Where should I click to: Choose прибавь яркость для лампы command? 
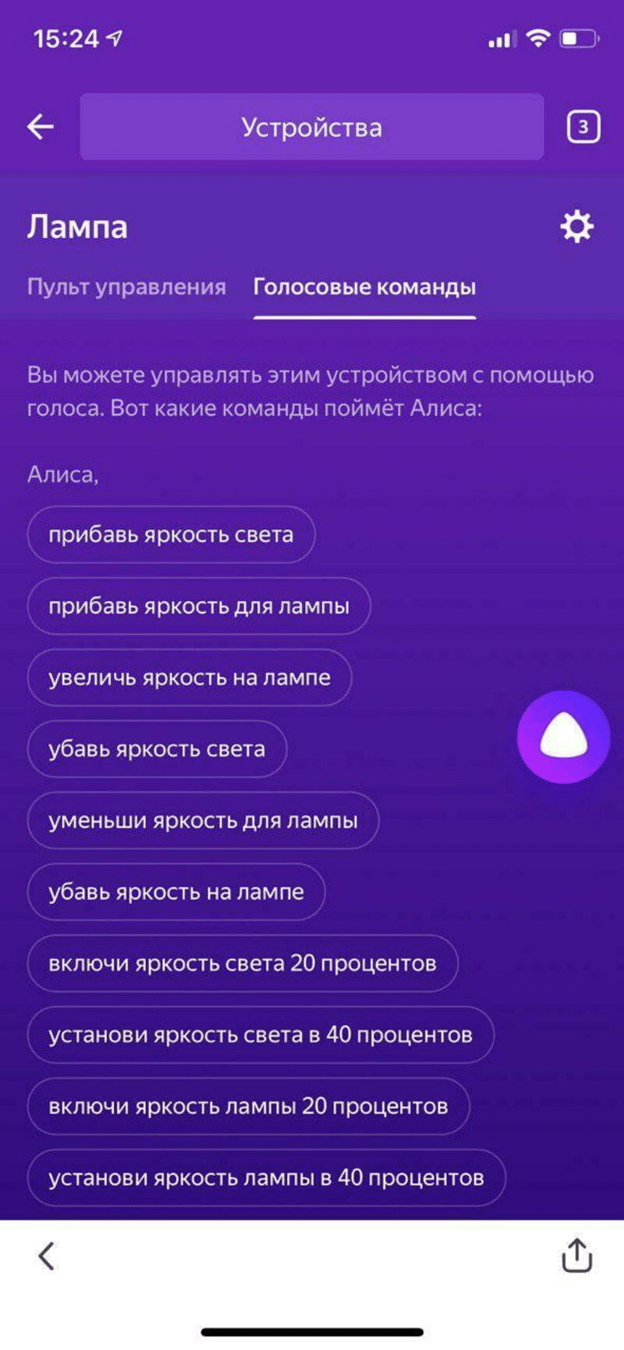[199, 606]
